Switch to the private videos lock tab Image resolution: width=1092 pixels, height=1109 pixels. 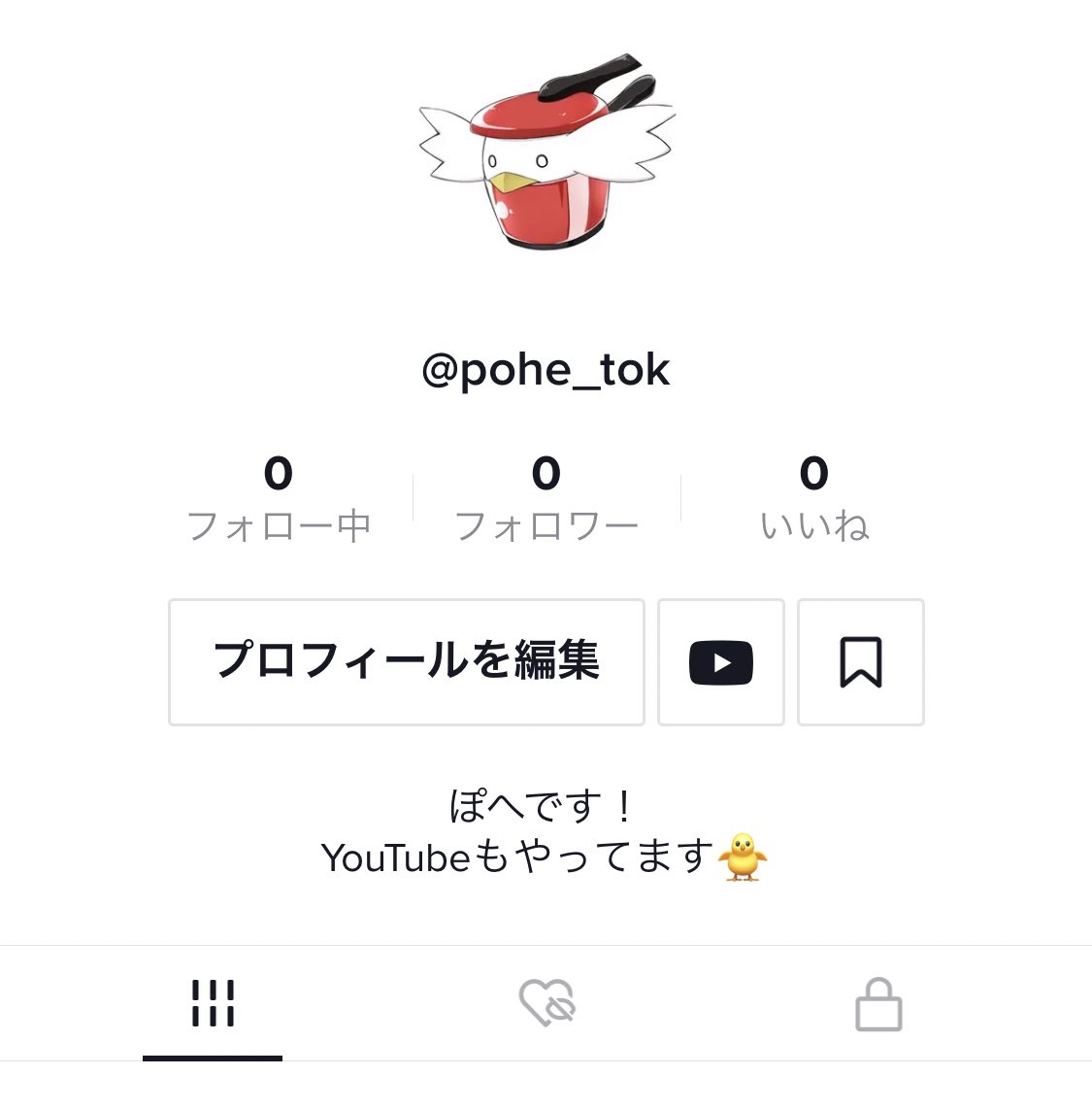click(878, 1003)
